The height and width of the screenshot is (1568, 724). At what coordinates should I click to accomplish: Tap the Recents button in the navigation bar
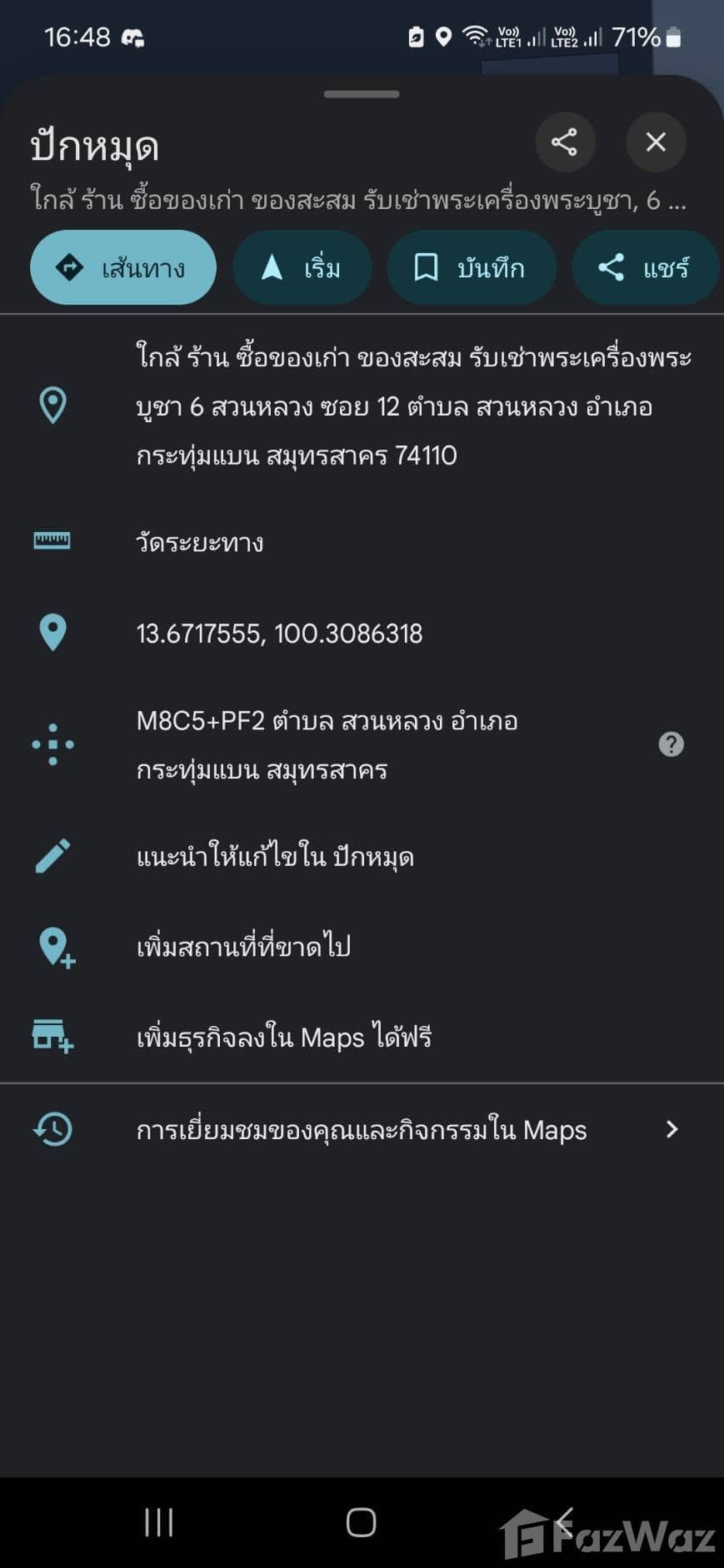click(157, 1521)
